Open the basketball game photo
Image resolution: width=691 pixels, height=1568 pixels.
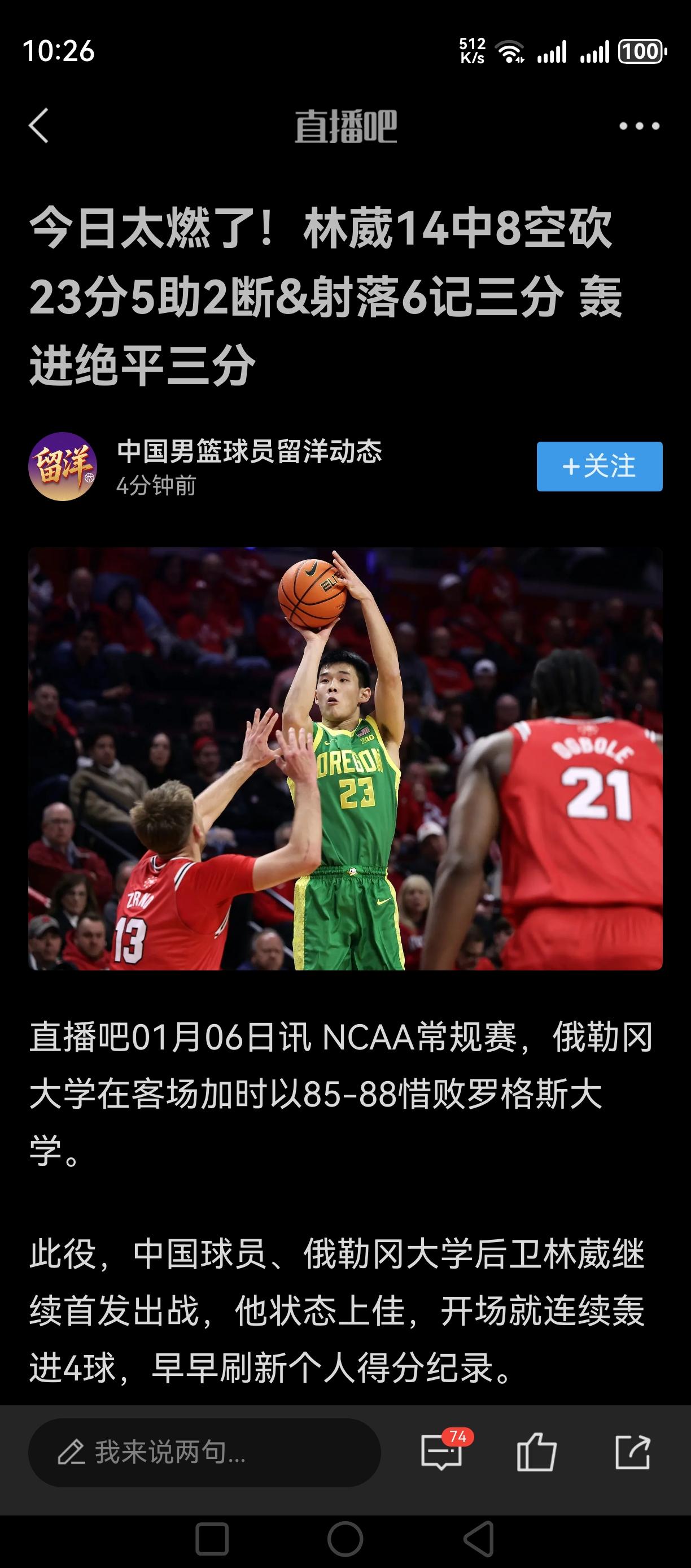coord(345,767)
